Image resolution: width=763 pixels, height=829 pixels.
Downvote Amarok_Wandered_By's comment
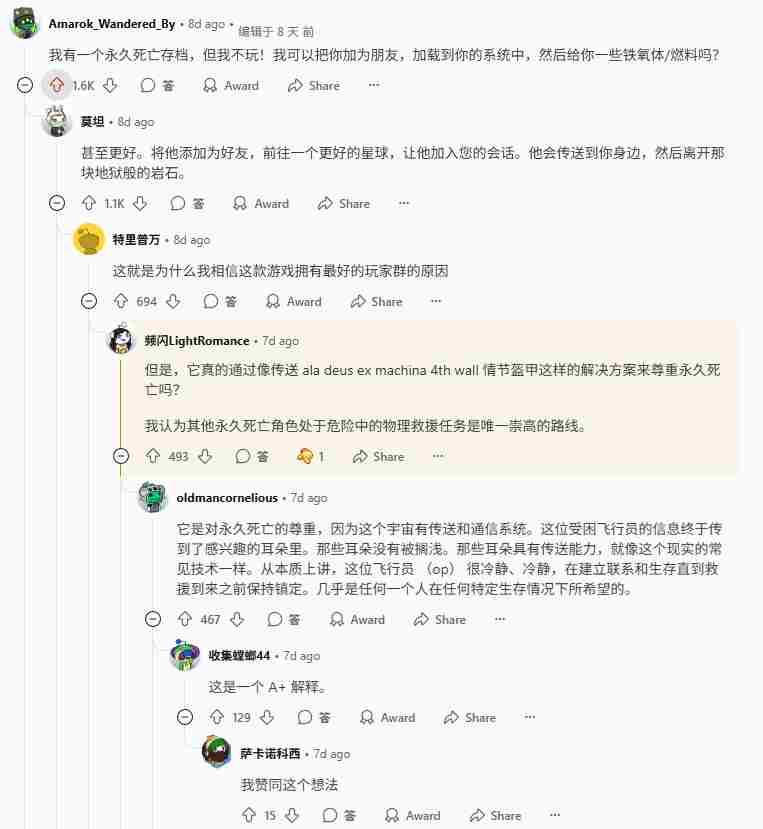click(x=111, y=86)
